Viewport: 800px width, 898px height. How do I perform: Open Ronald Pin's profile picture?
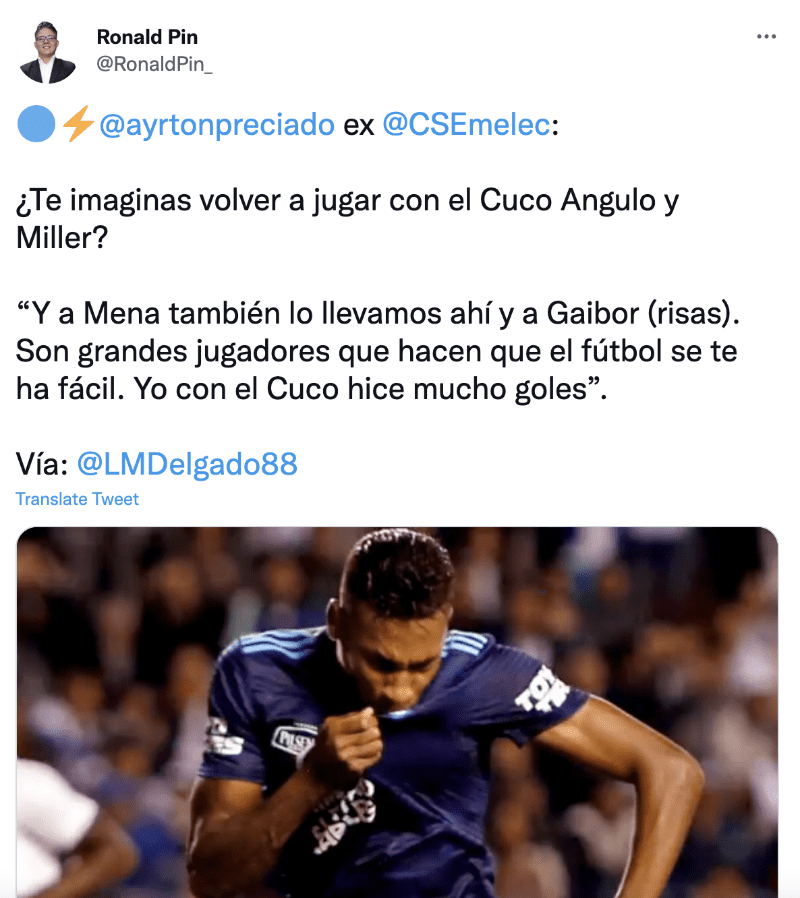pyautogui.click(x=47, y=53)
